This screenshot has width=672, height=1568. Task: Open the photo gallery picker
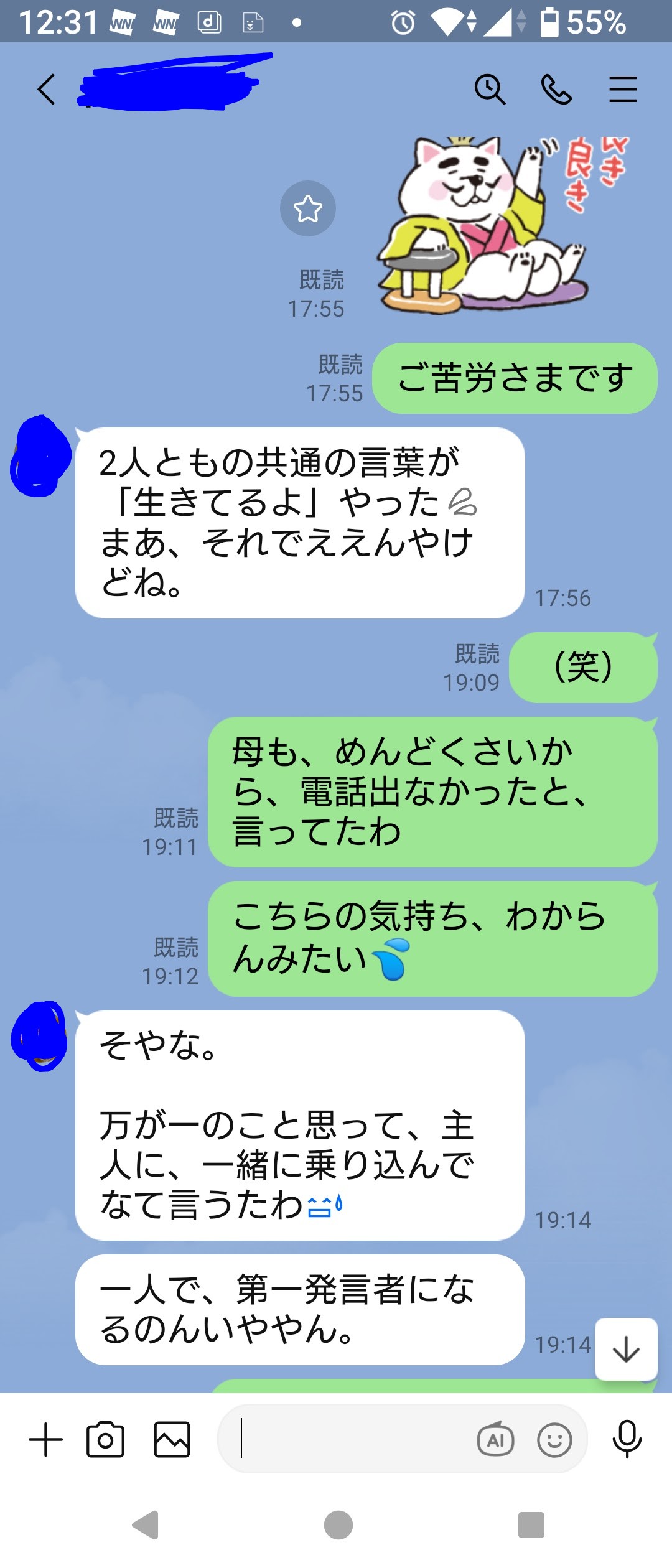[x=172, y=1440]
